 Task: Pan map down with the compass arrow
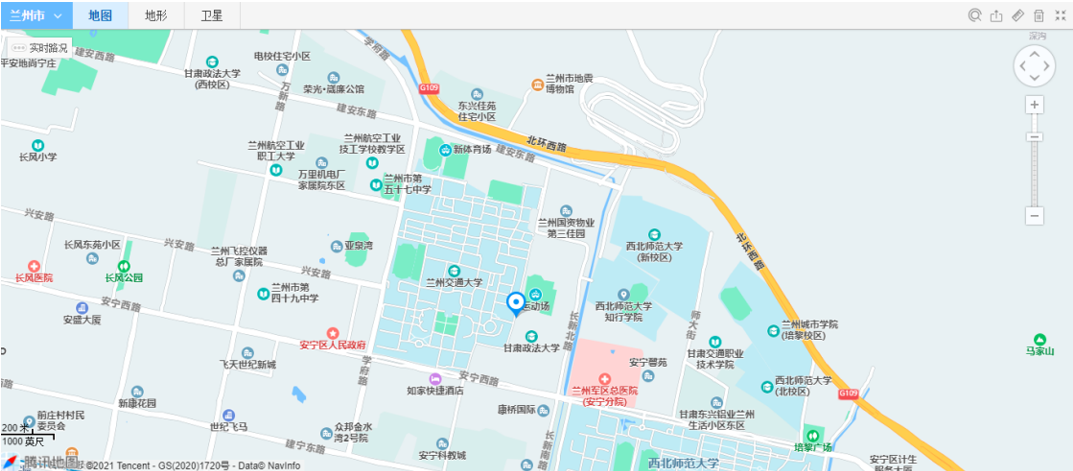coord(1034,79)
